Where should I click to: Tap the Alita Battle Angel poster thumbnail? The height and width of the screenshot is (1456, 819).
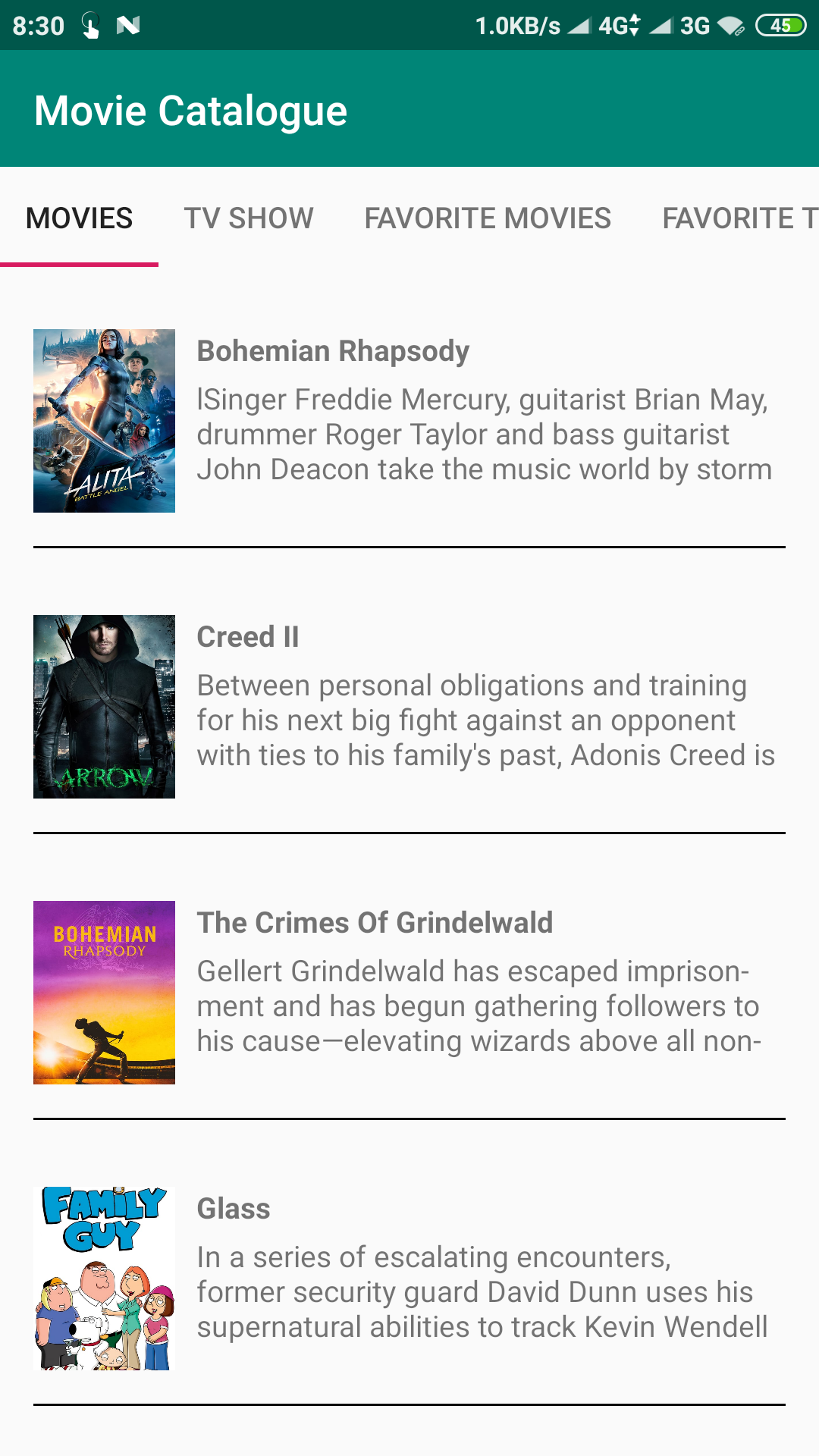coord(104,421)
